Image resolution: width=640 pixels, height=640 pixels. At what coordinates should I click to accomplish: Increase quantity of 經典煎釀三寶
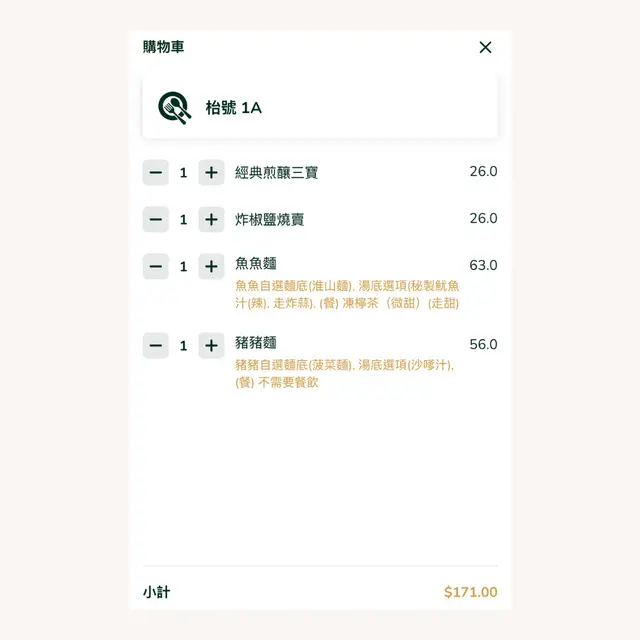[211, 173]
